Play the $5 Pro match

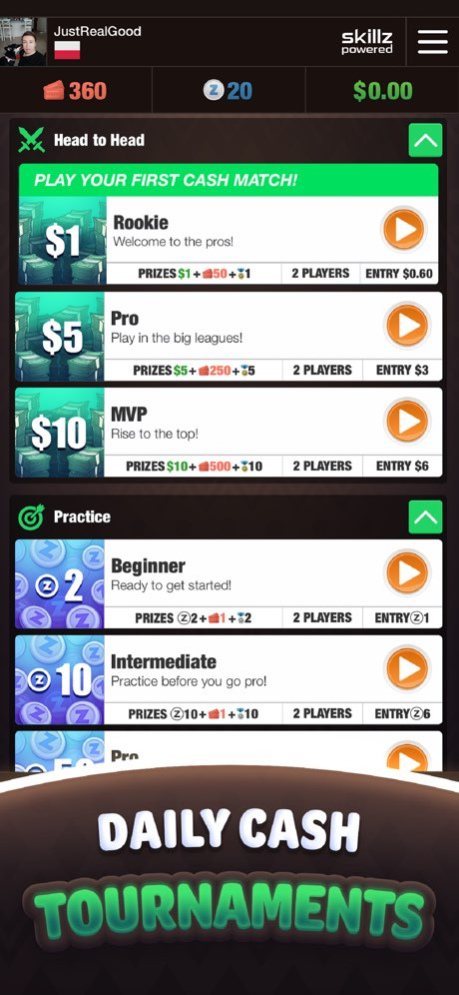click(407, 326)
